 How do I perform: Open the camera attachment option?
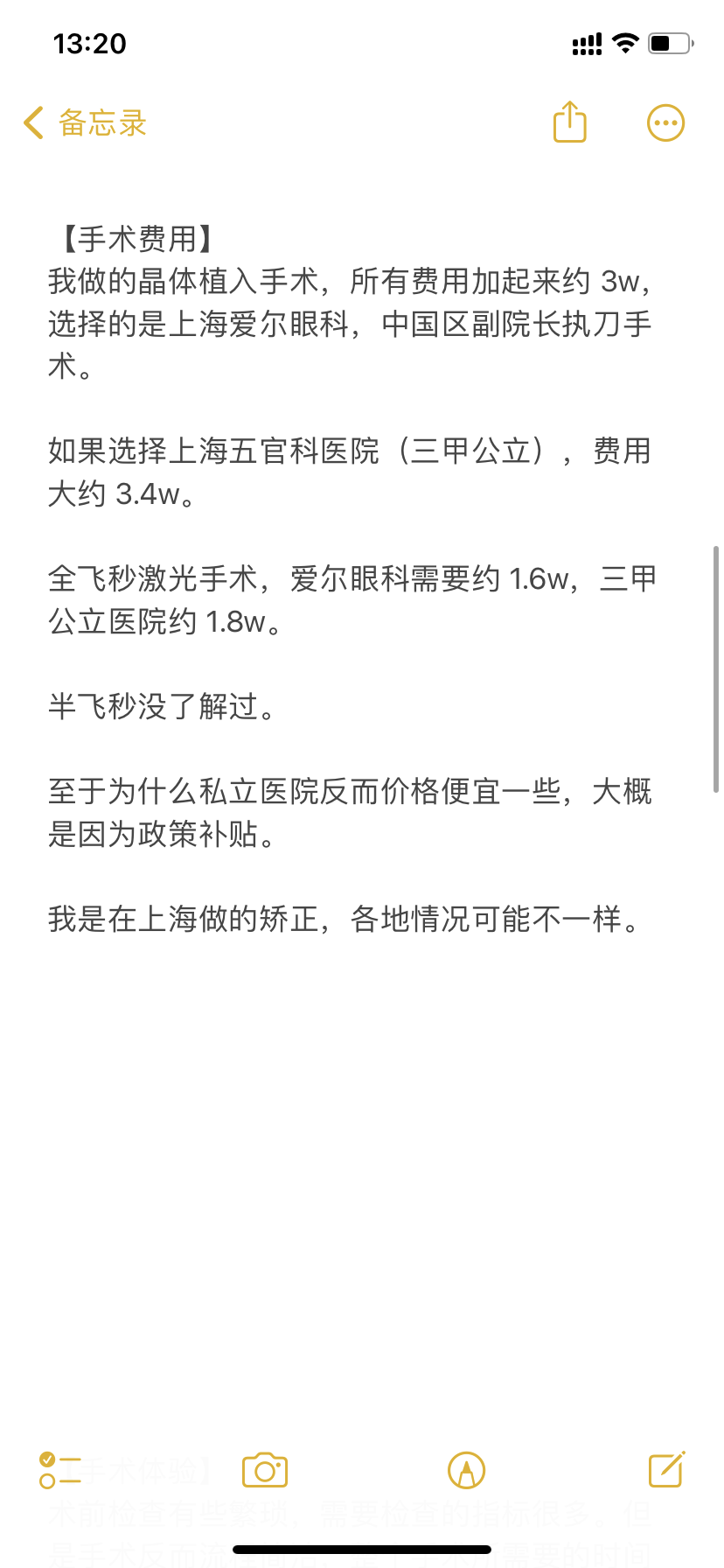coord(265,1470)
